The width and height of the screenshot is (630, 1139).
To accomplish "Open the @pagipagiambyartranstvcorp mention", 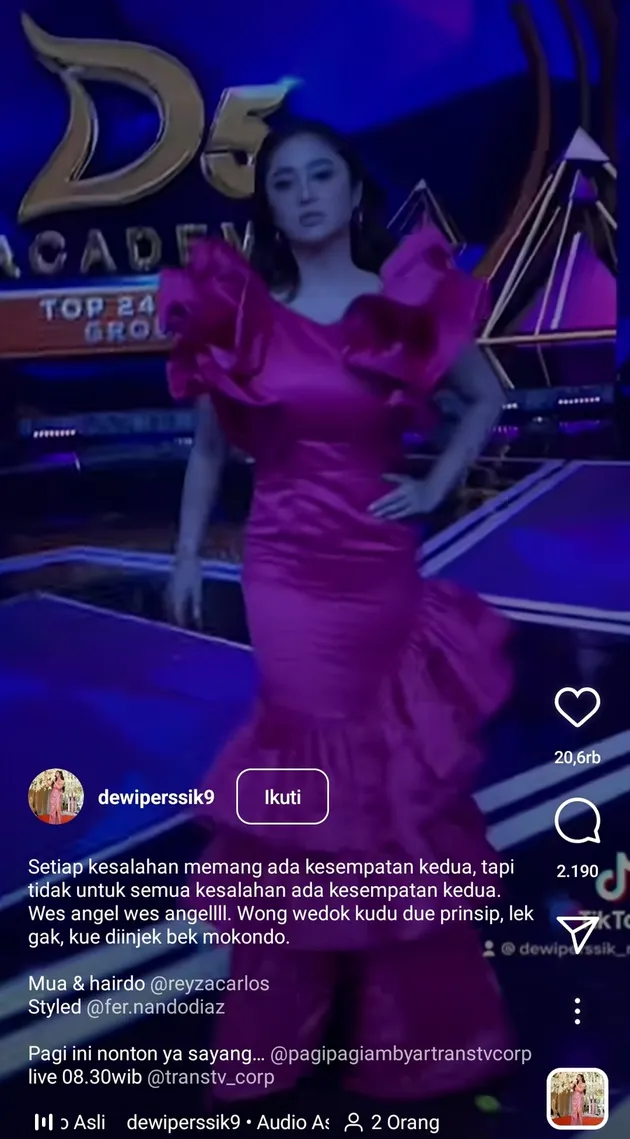I will (x=401, y=1054).
